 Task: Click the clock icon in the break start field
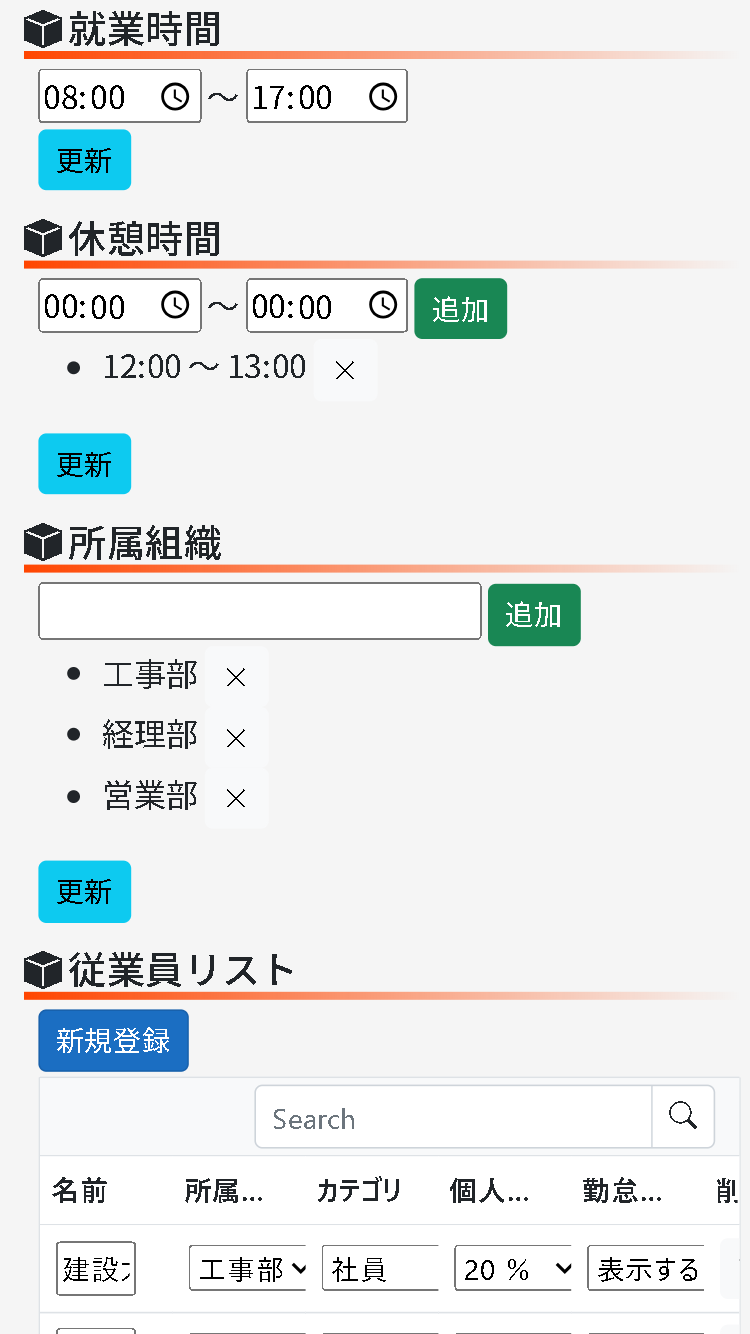point(177,305)
